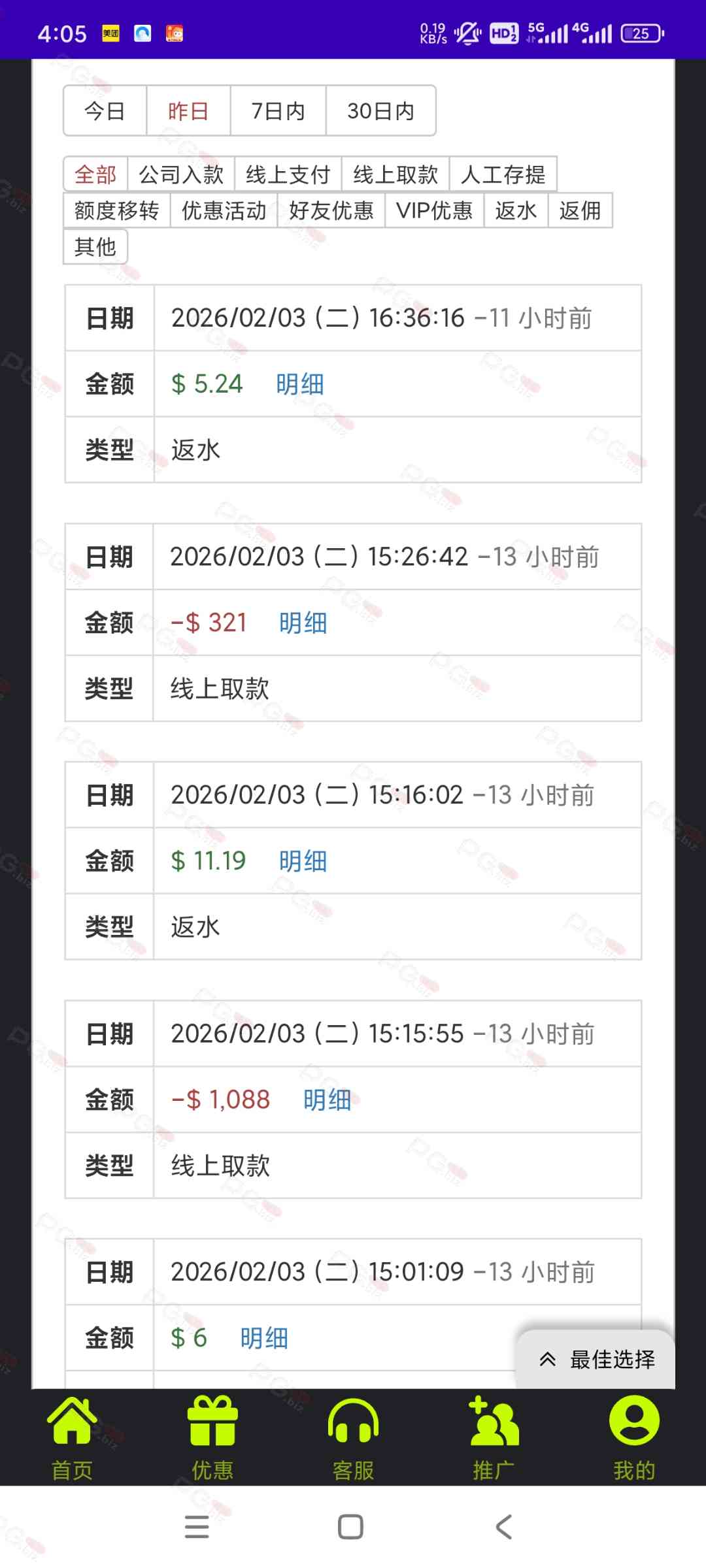Open 明细 for the $ 5.24 rebate
Viewport: 706px width, 1568px height.
click(300, 384)
